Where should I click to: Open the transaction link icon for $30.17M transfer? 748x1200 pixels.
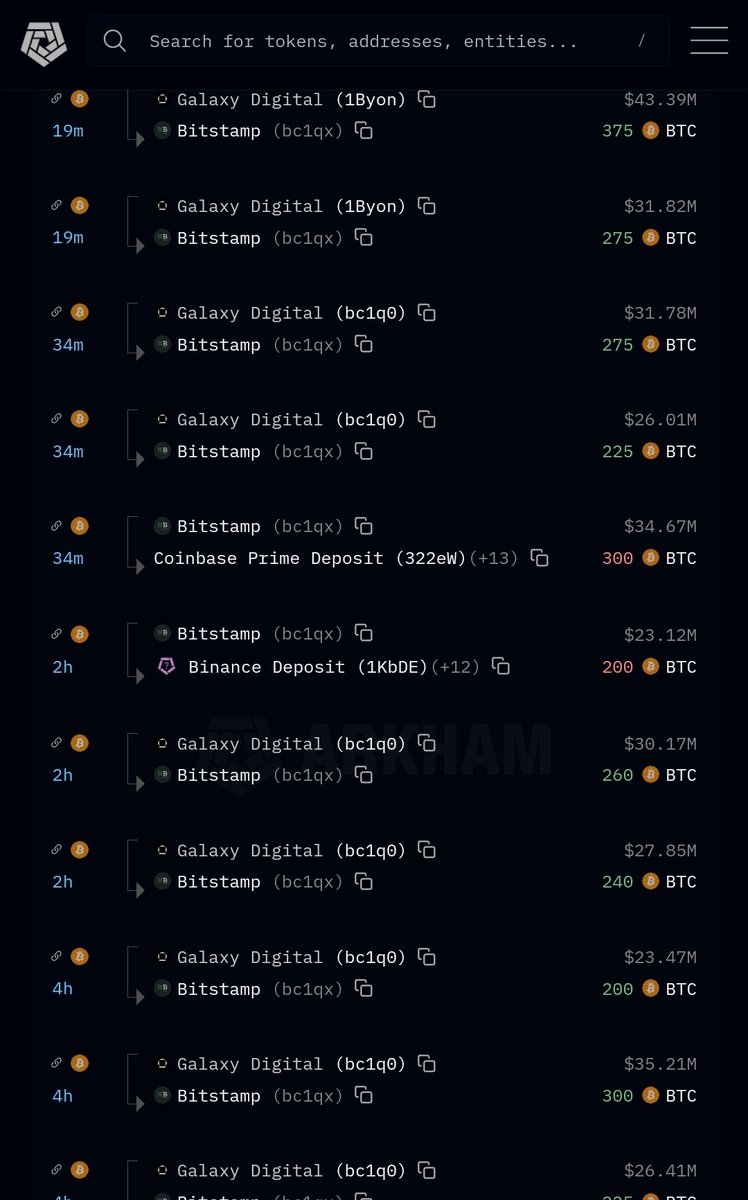(x=57, y=743)
